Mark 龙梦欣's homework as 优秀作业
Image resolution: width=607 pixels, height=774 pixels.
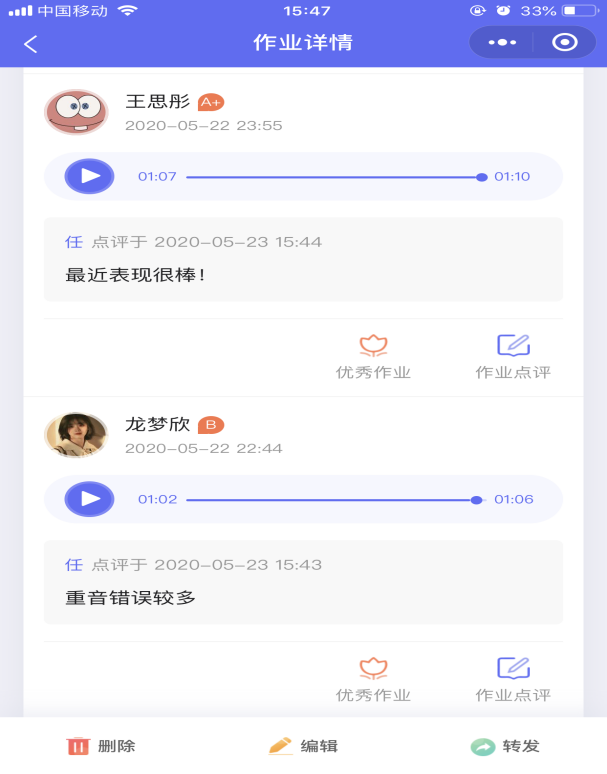click(x=373, y=679)
